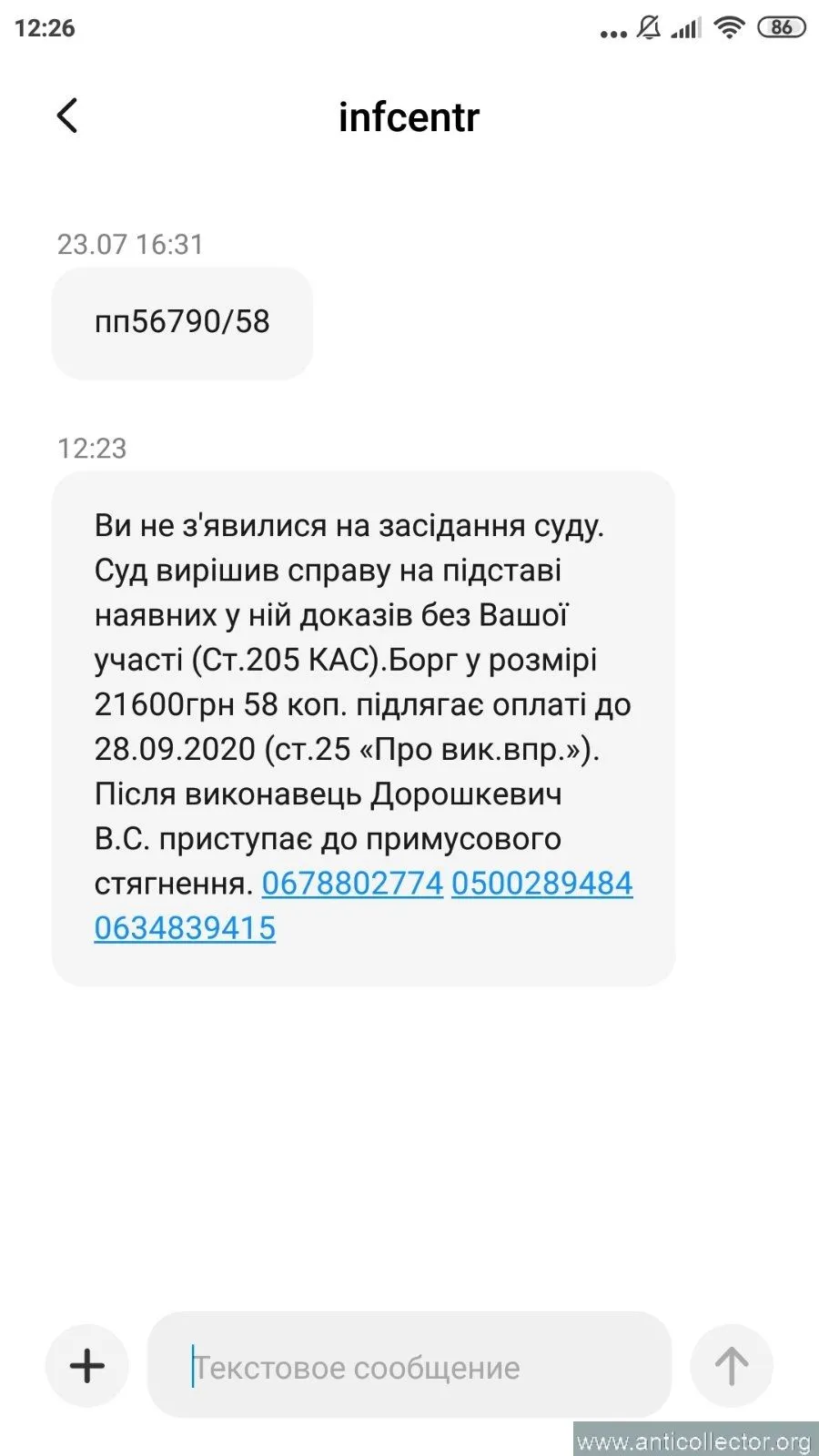Call the linked number 0678802774
The image size is (819, 1456).
tap(352, 883)
